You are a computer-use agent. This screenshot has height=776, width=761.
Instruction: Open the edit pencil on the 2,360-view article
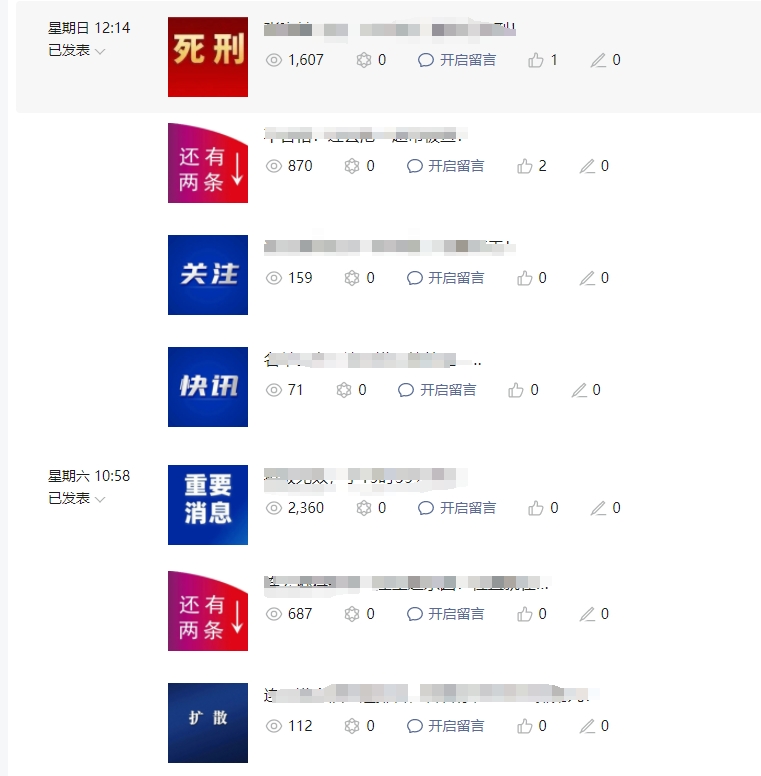599,508
